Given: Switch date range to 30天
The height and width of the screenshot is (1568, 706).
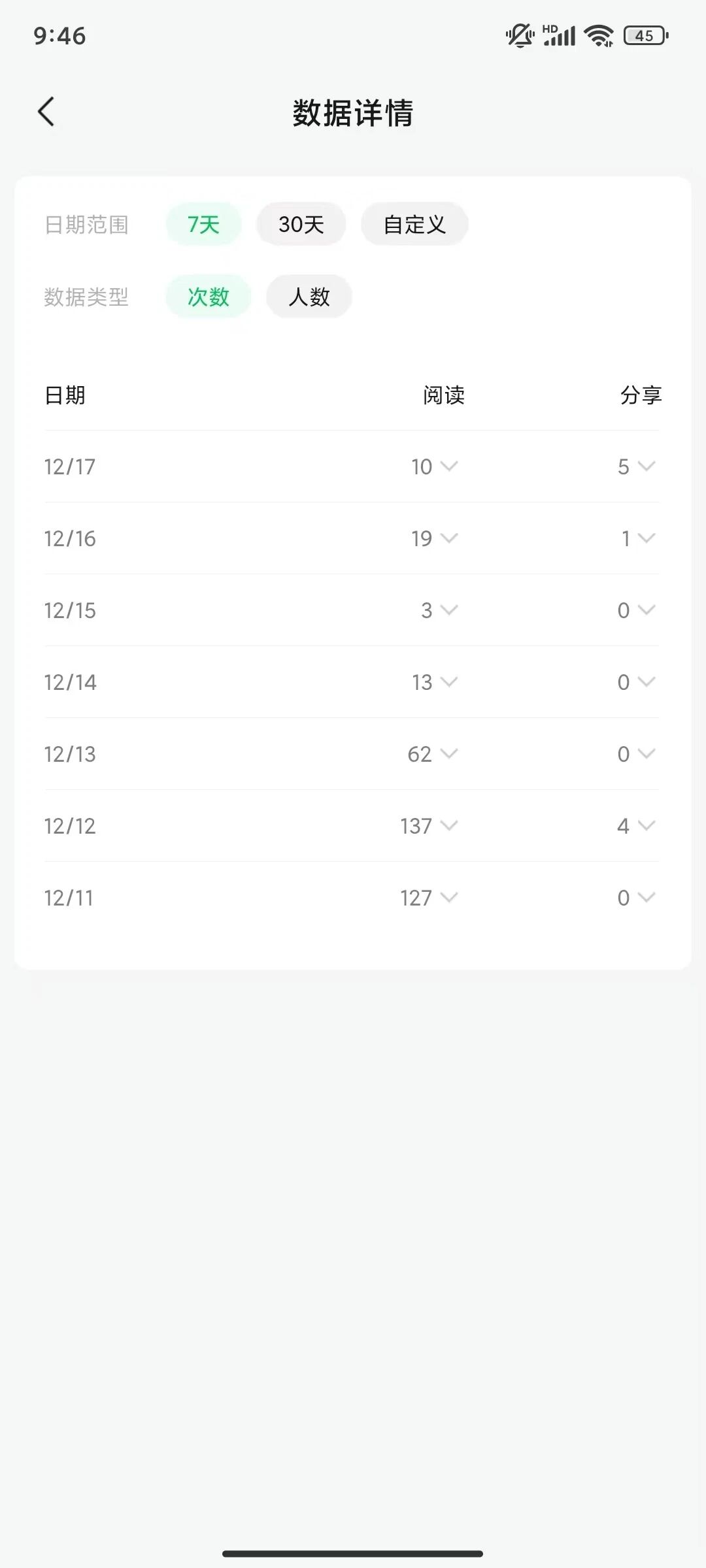Looking at the screenshot, I should click(x=301, y=224).
